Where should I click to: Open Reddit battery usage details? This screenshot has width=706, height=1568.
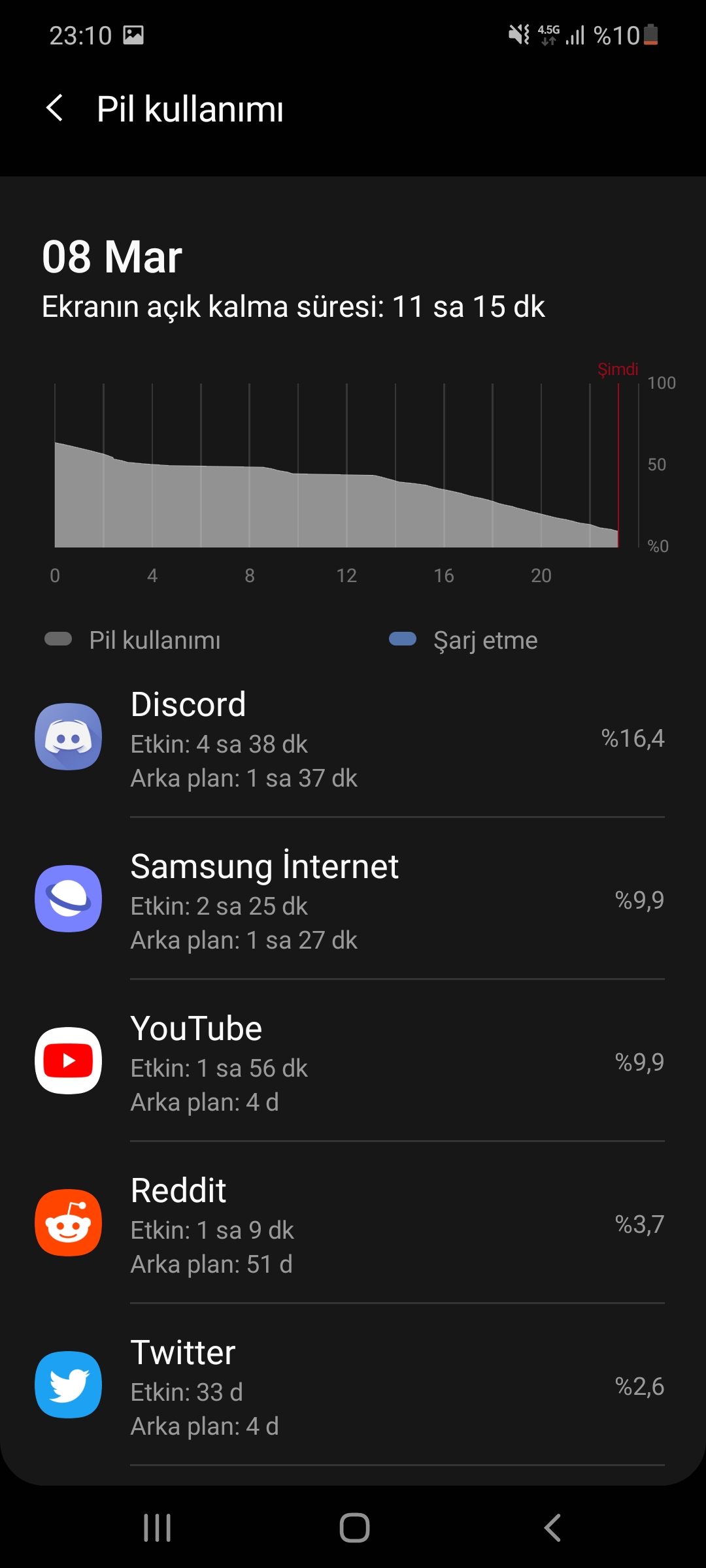coord(353,1223)
